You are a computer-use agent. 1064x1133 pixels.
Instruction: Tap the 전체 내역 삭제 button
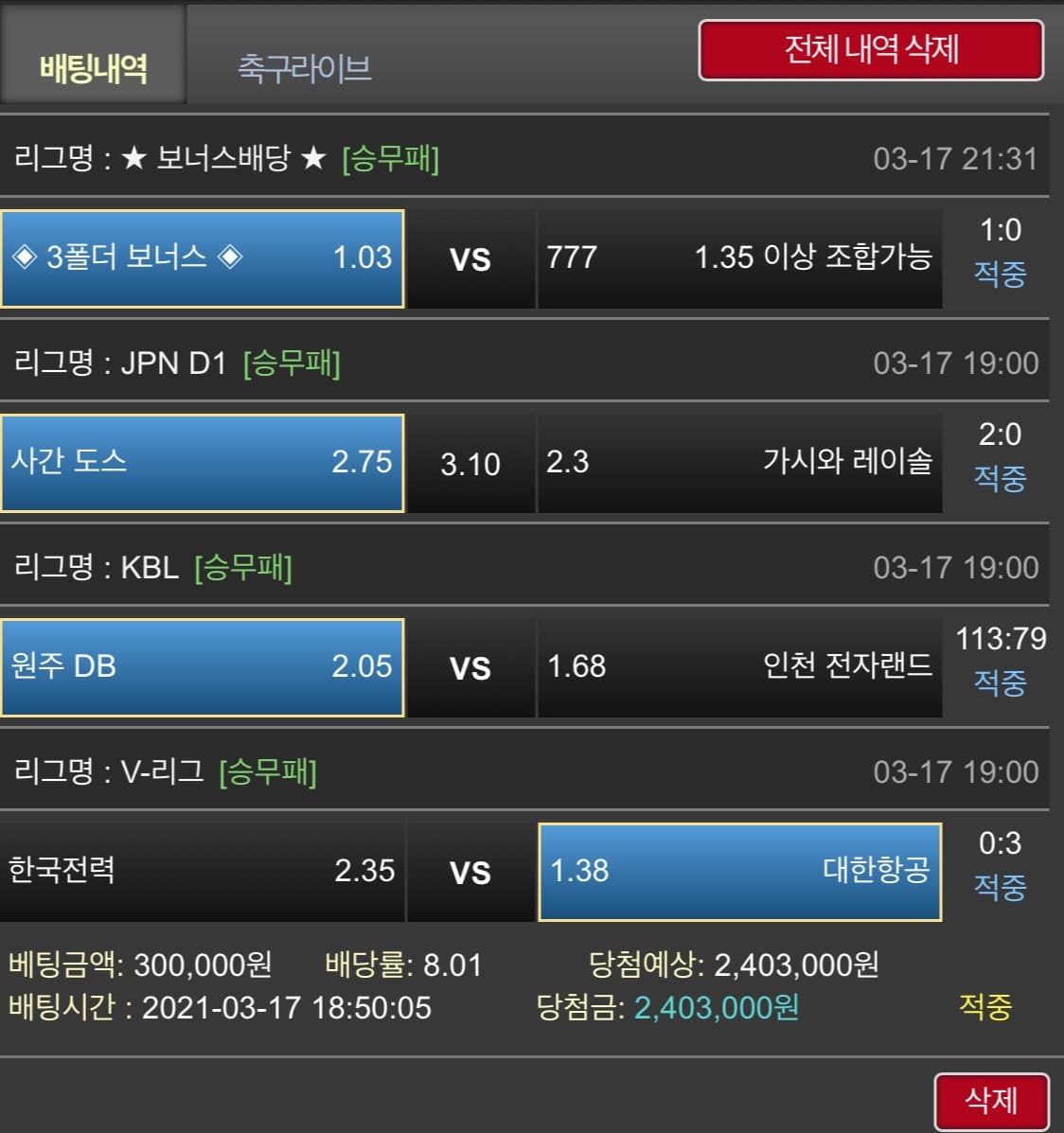coord(871,50)
